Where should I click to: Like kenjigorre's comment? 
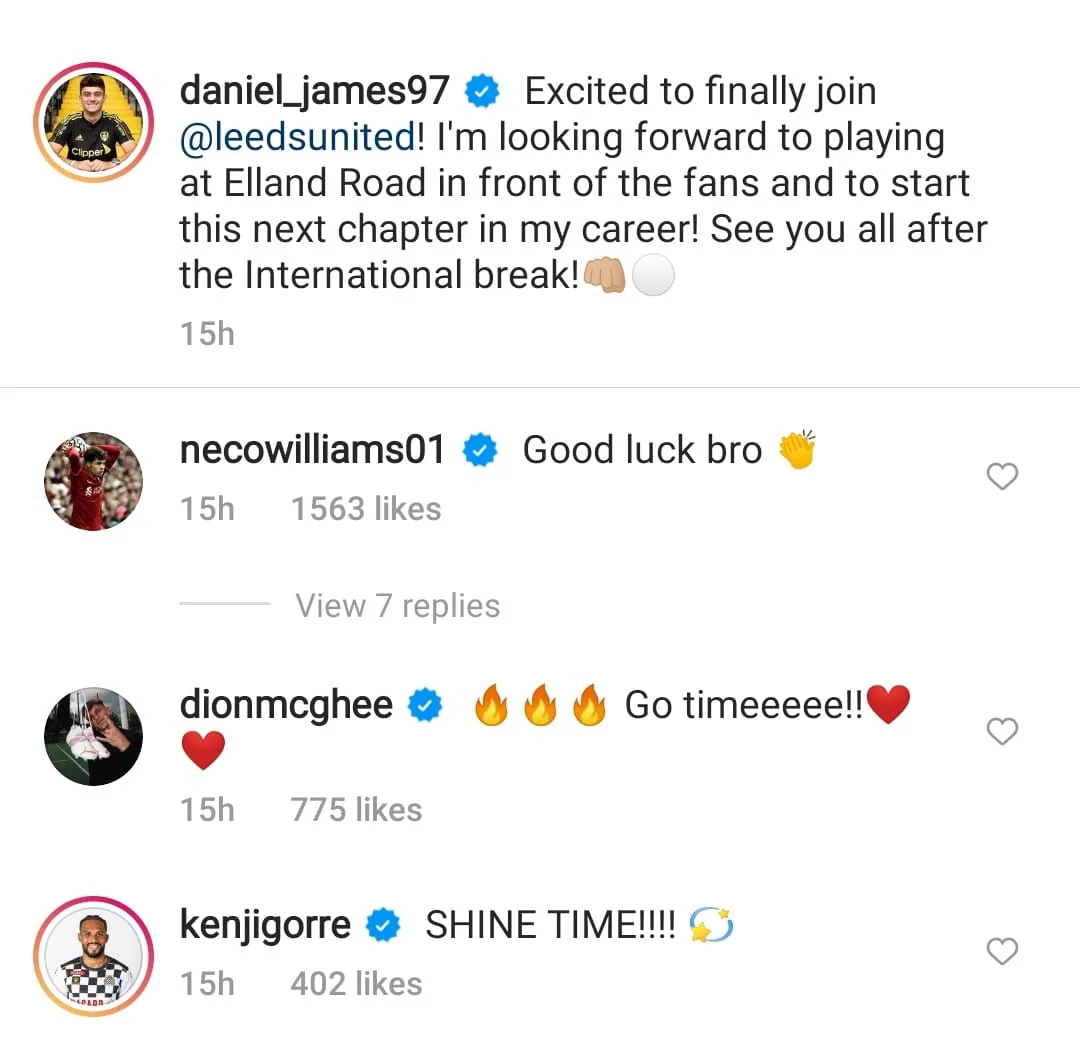click(x=1002, y=951)
